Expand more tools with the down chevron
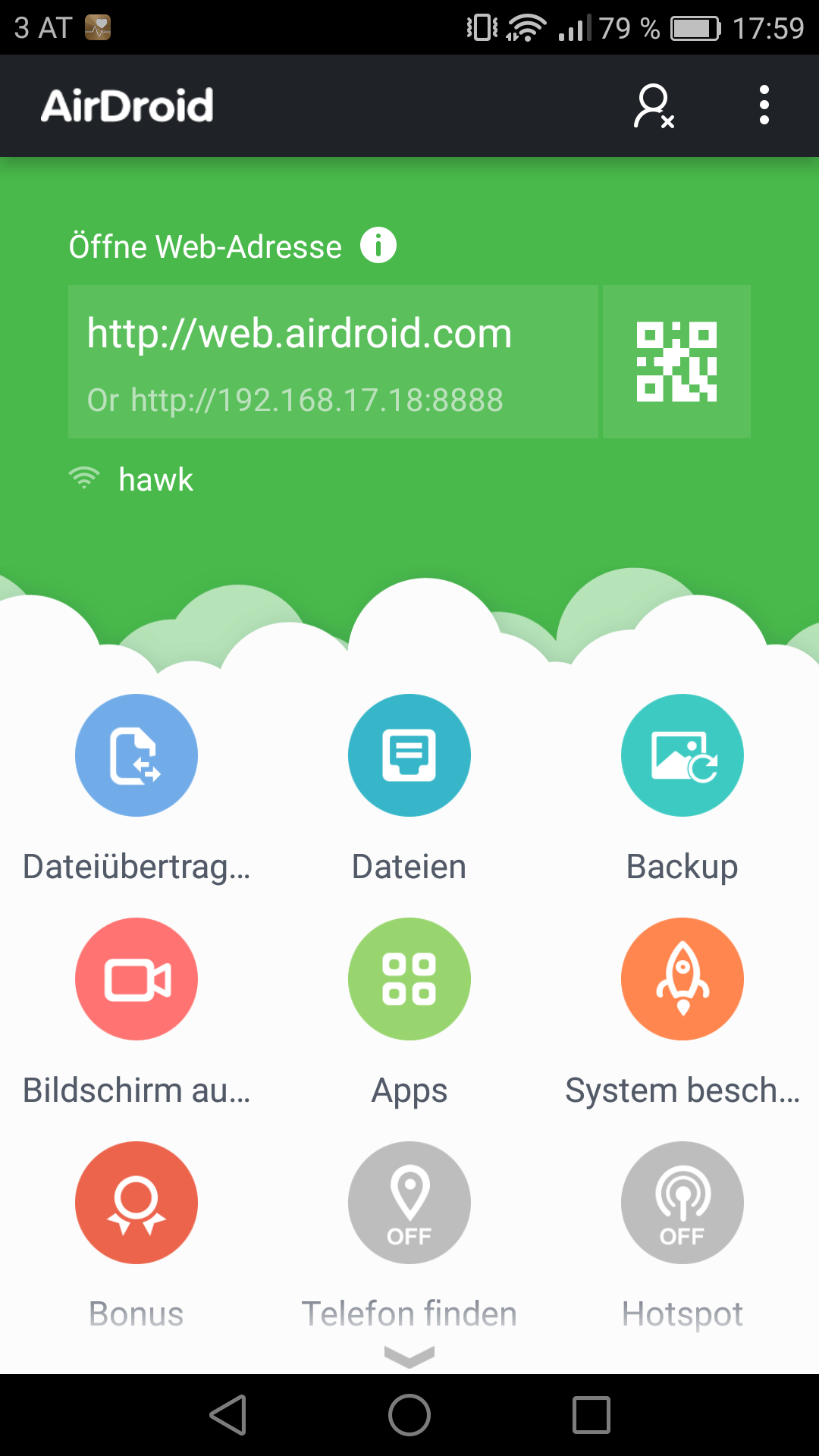Screen dimensions: 819x1456 click(409, 1356)
